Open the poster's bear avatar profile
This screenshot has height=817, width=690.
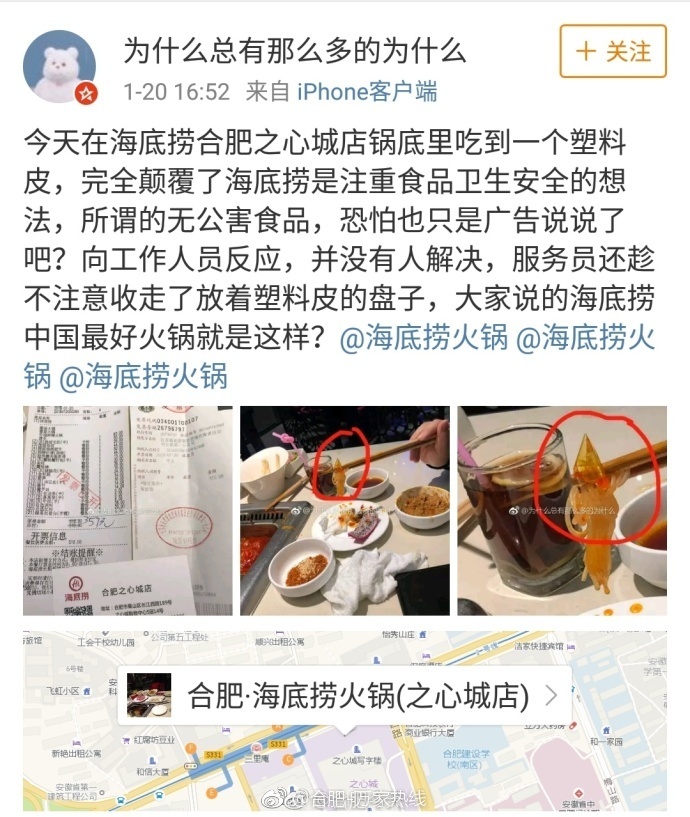click(x=60, y=66)
